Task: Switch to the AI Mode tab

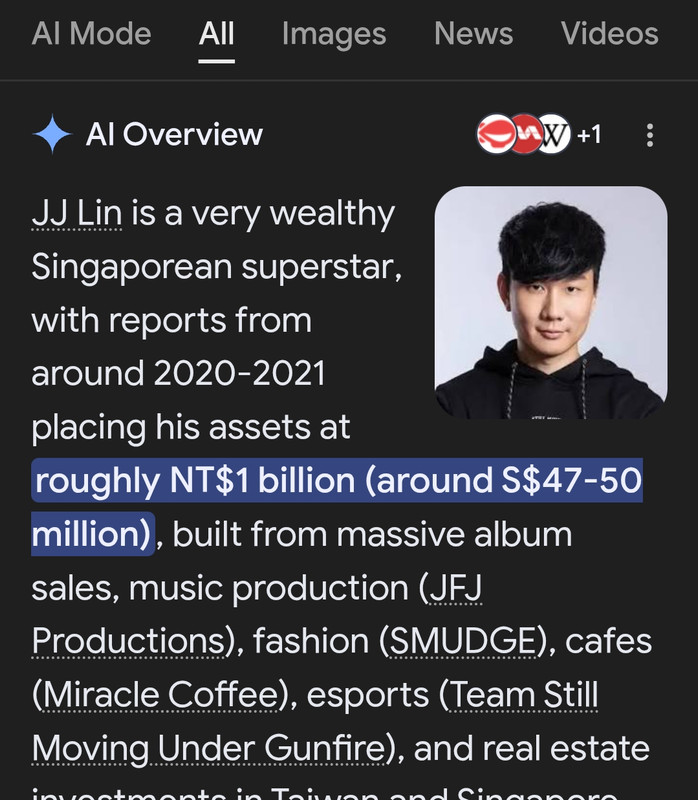Action: 91,34
